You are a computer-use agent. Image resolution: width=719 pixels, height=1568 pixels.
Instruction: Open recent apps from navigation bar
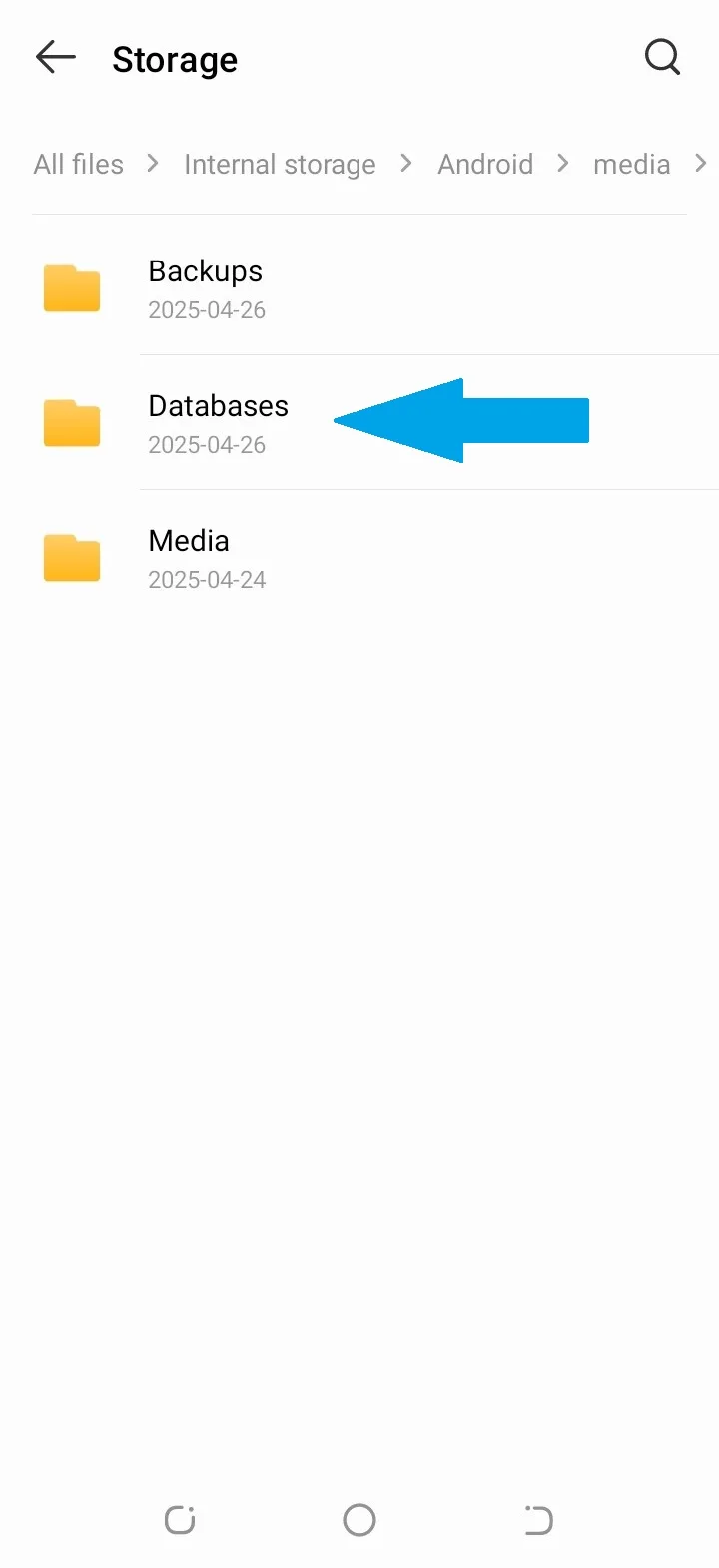pyautogui.click(x=180, y=1520)
